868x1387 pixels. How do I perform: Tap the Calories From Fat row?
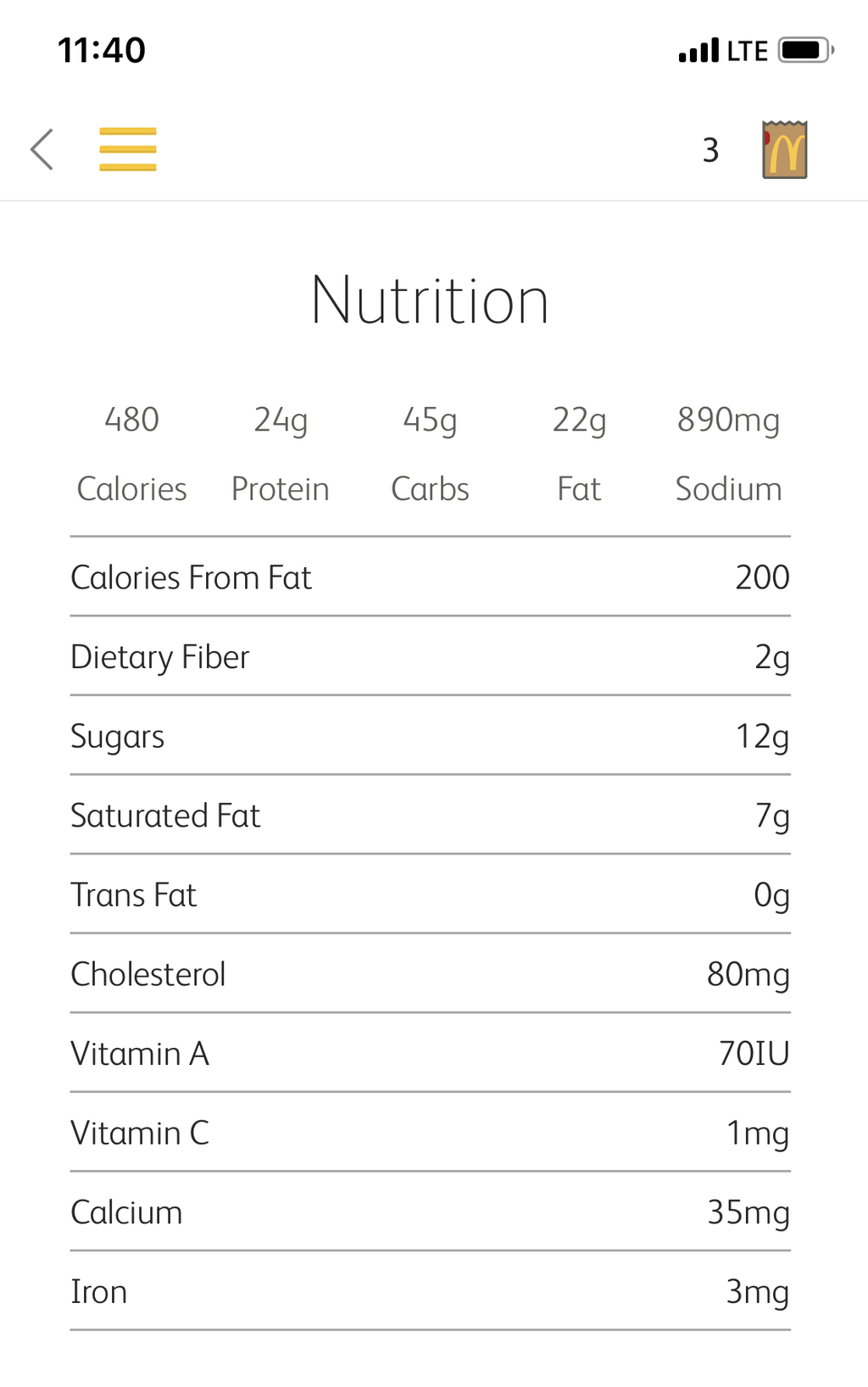(430, 577)
